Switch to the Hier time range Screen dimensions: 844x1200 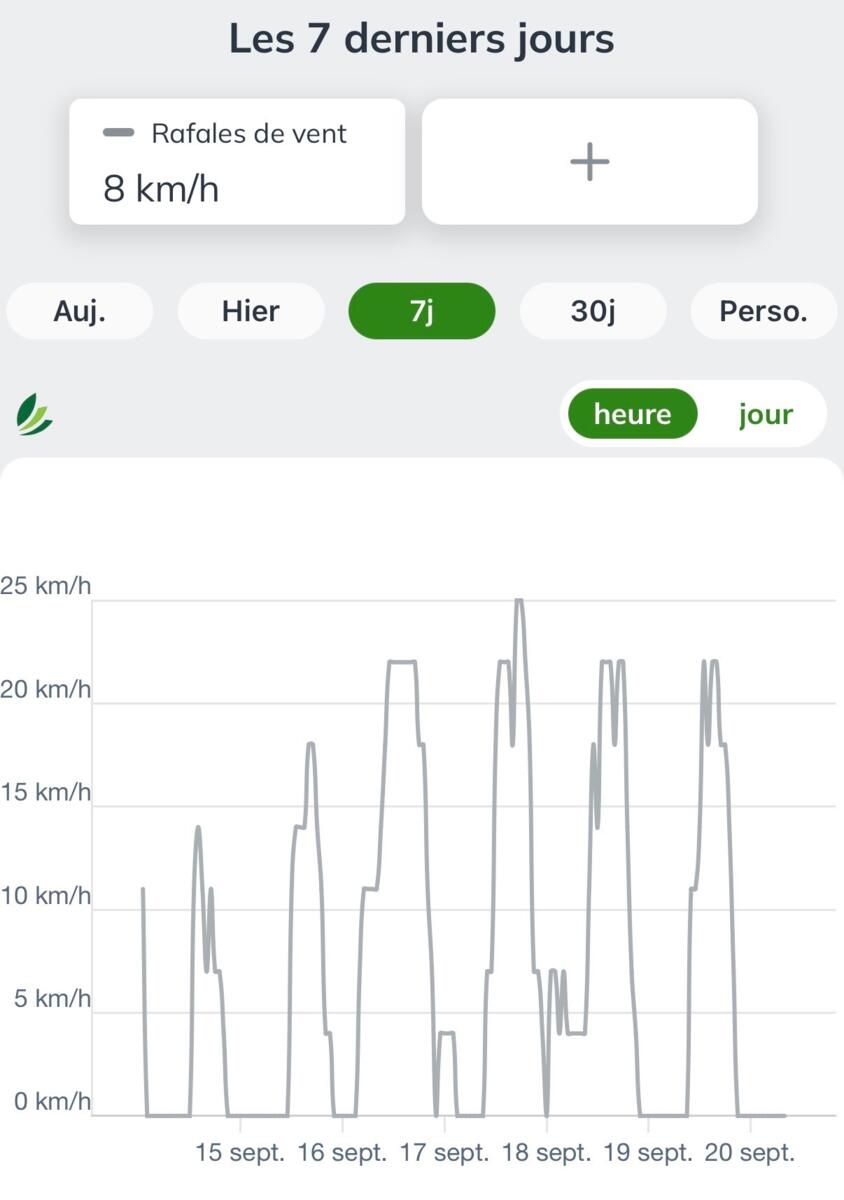click(251, 311)
